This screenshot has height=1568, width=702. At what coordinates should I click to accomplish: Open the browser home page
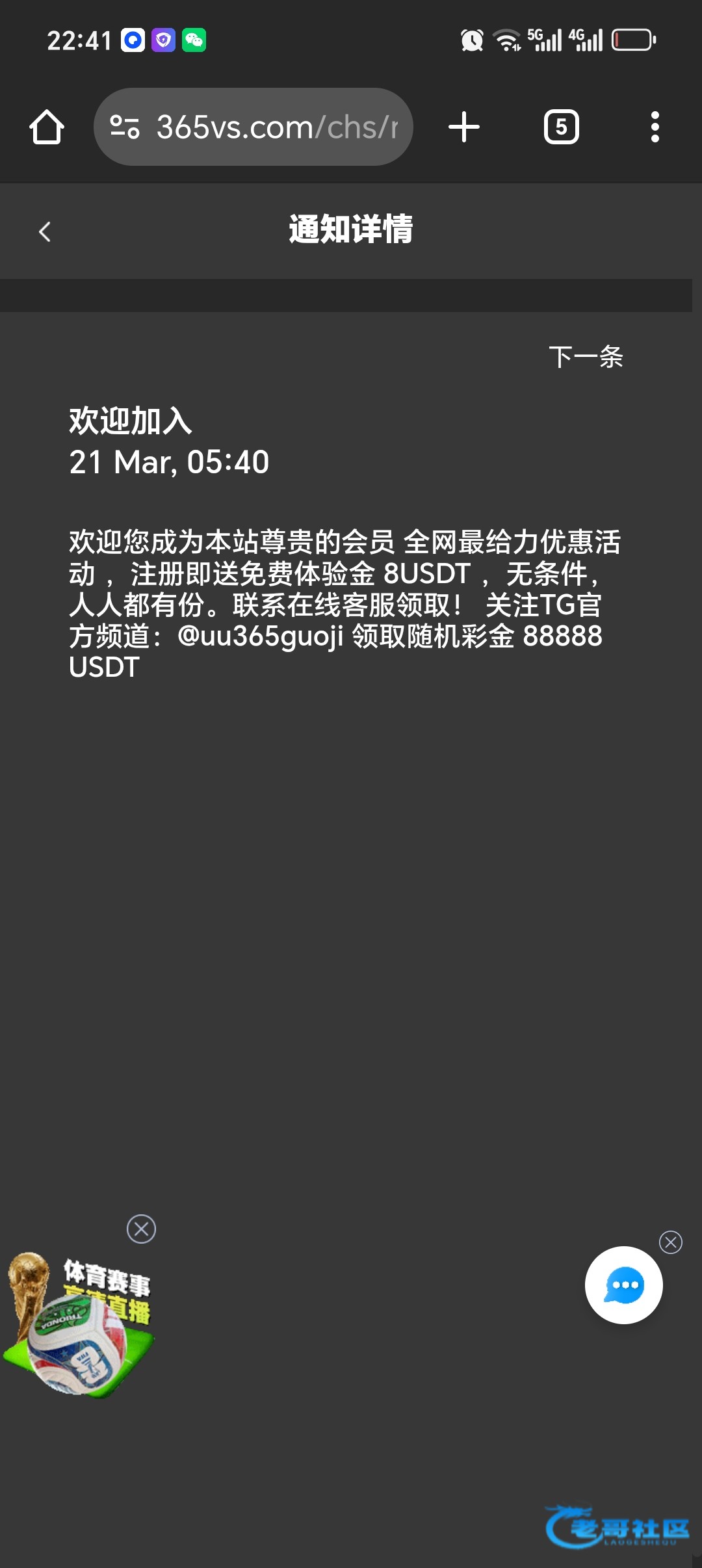(x=47, y=127)
